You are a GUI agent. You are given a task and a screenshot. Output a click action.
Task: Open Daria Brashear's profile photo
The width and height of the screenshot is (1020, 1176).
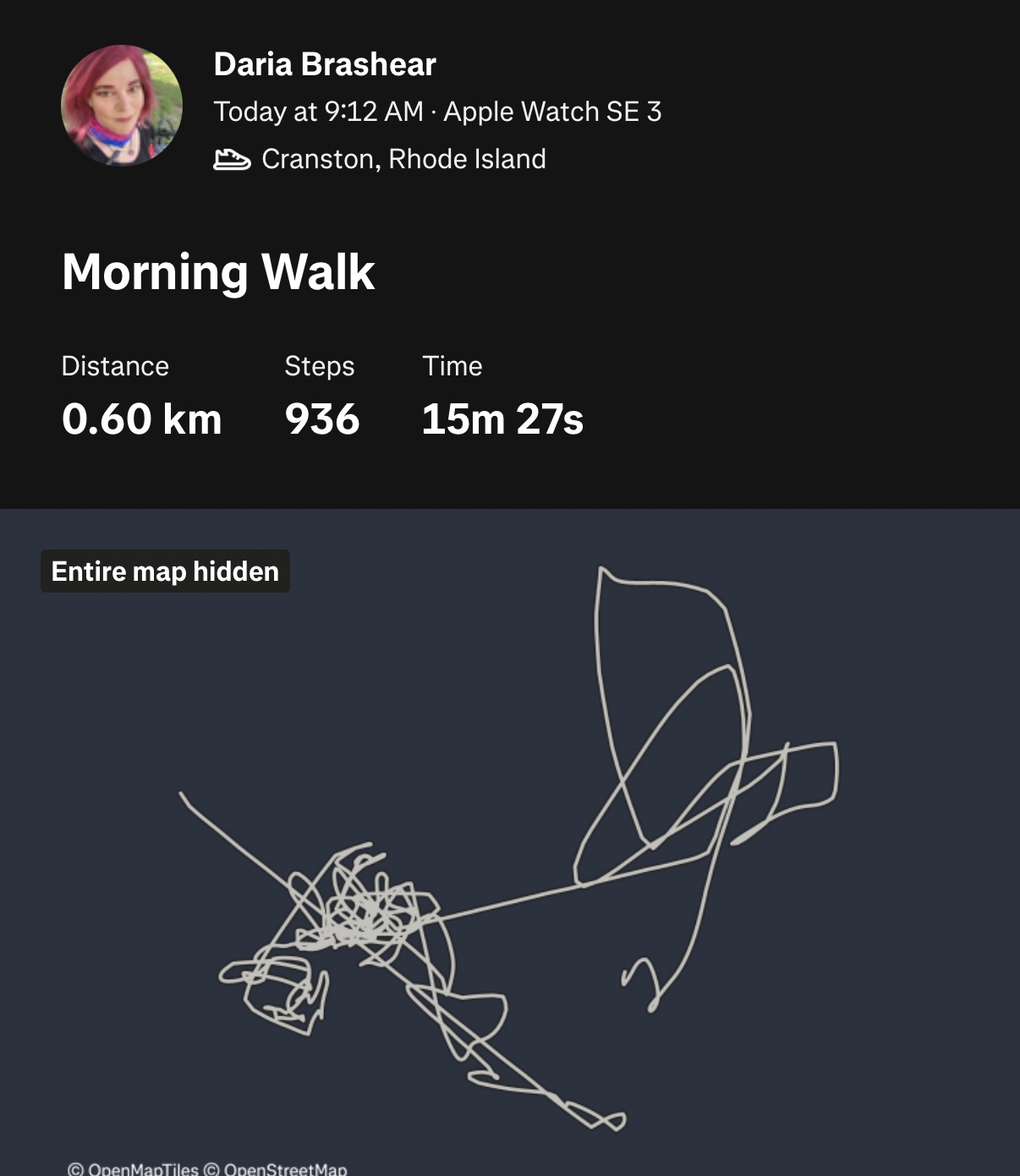(122, 106)
